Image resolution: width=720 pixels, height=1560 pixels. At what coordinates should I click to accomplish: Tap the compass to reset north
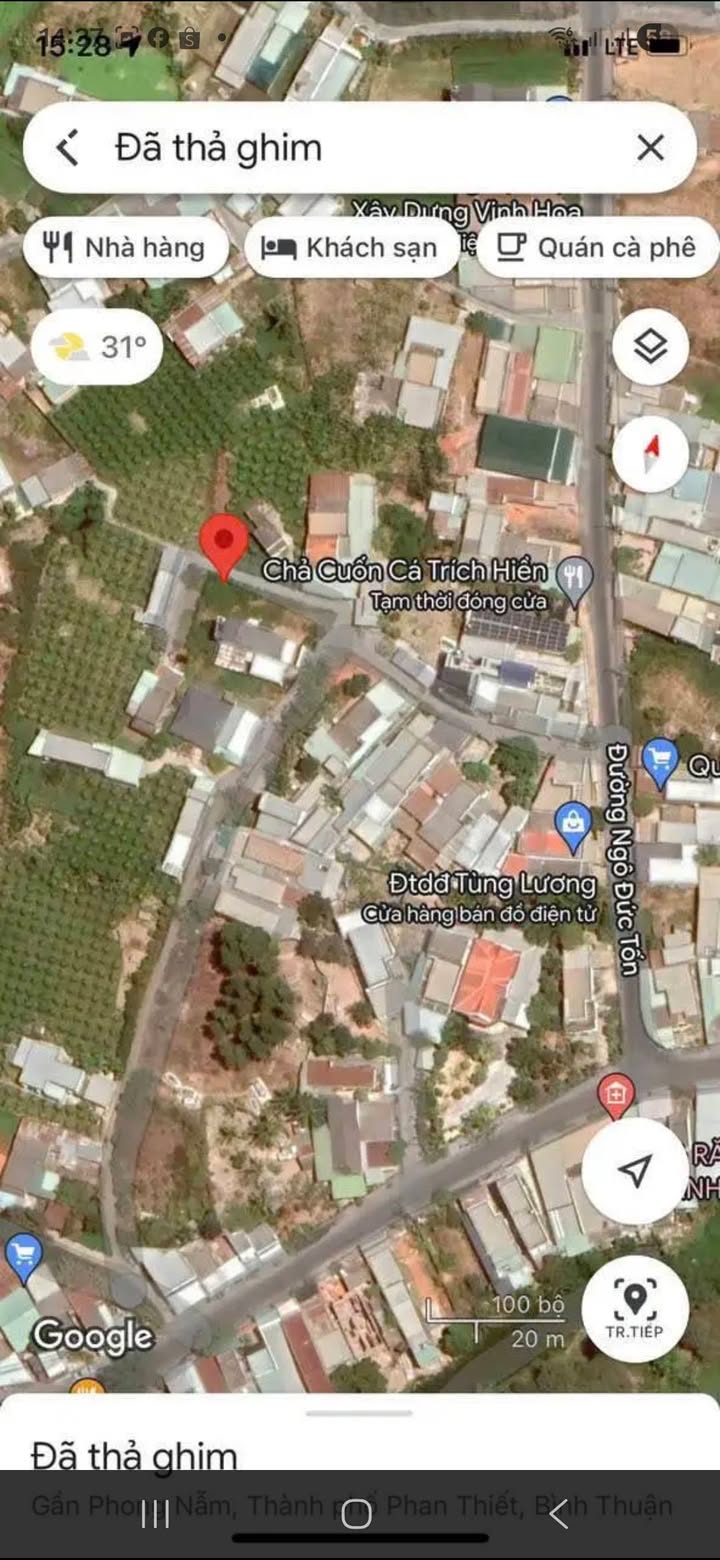651,454
